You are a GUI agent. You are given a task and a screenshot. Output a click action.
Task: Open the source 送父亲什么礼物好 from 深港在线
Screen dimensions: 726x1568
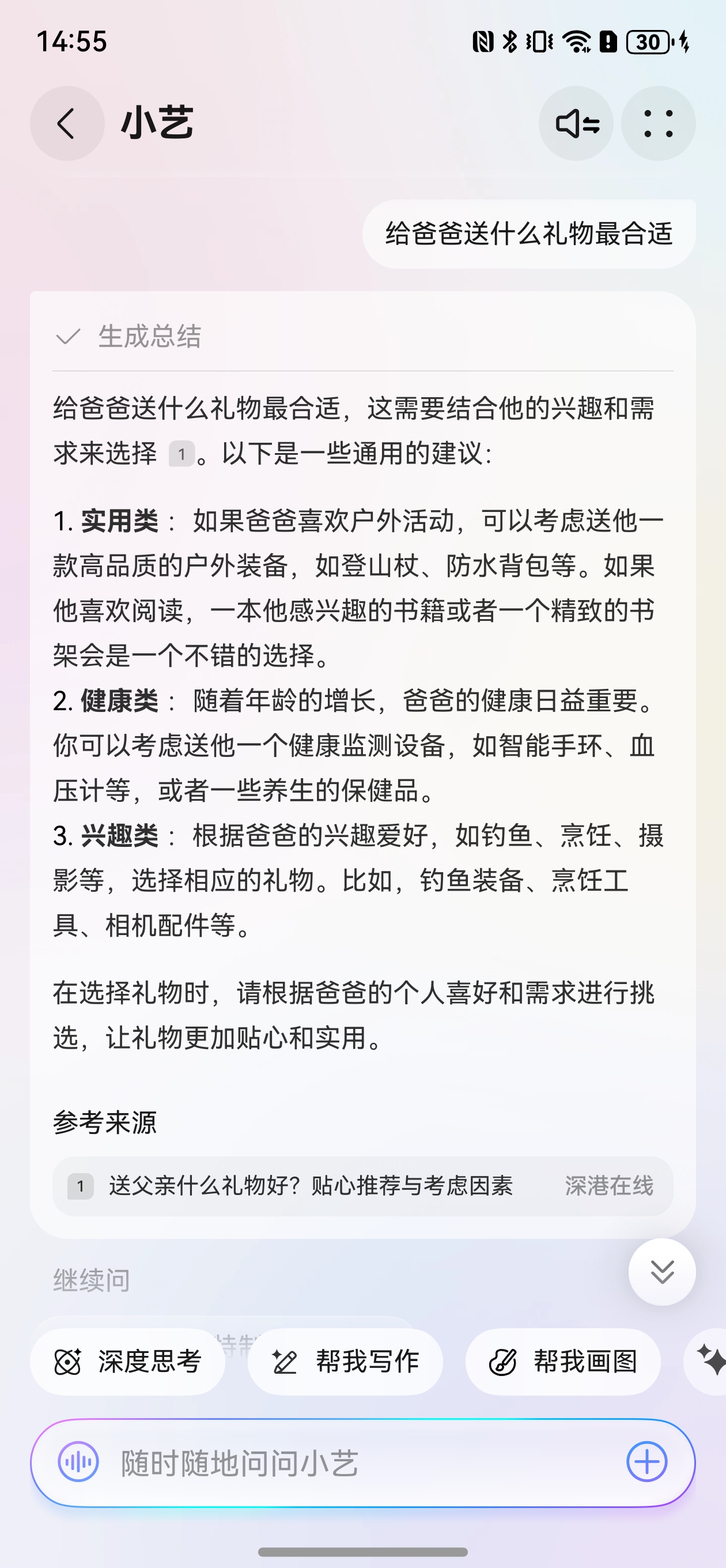pyautogui.click(x=362, y=1186)
